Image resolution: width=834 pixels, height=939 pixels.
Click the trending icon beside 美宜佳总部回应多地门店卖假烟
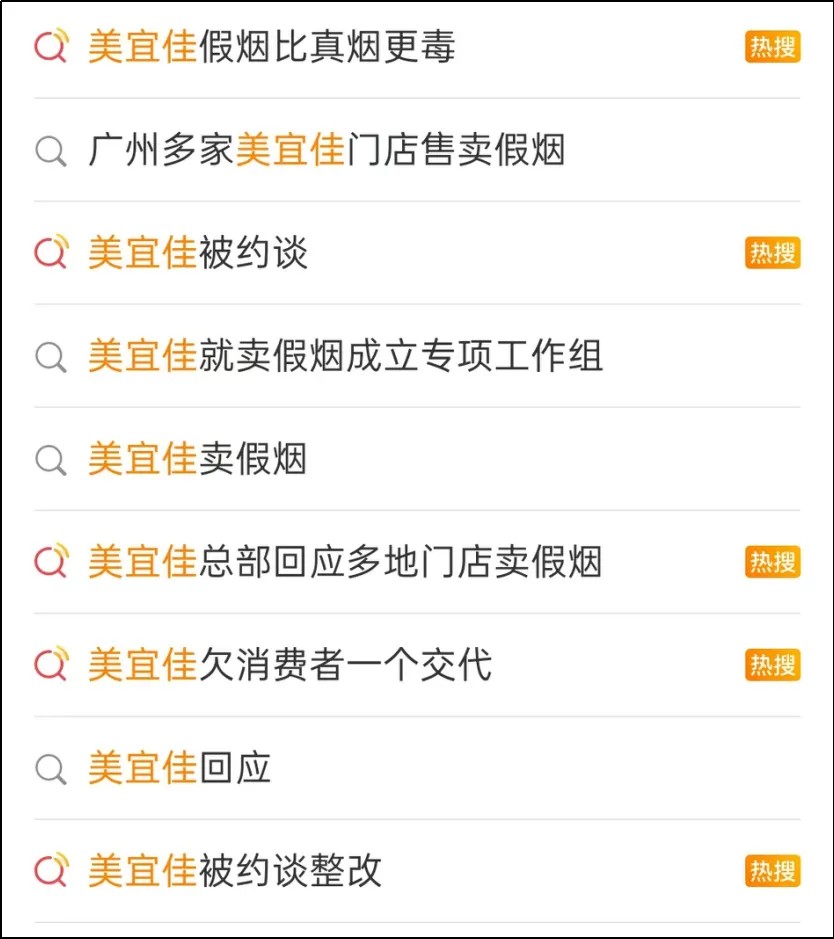pos(50,562)
